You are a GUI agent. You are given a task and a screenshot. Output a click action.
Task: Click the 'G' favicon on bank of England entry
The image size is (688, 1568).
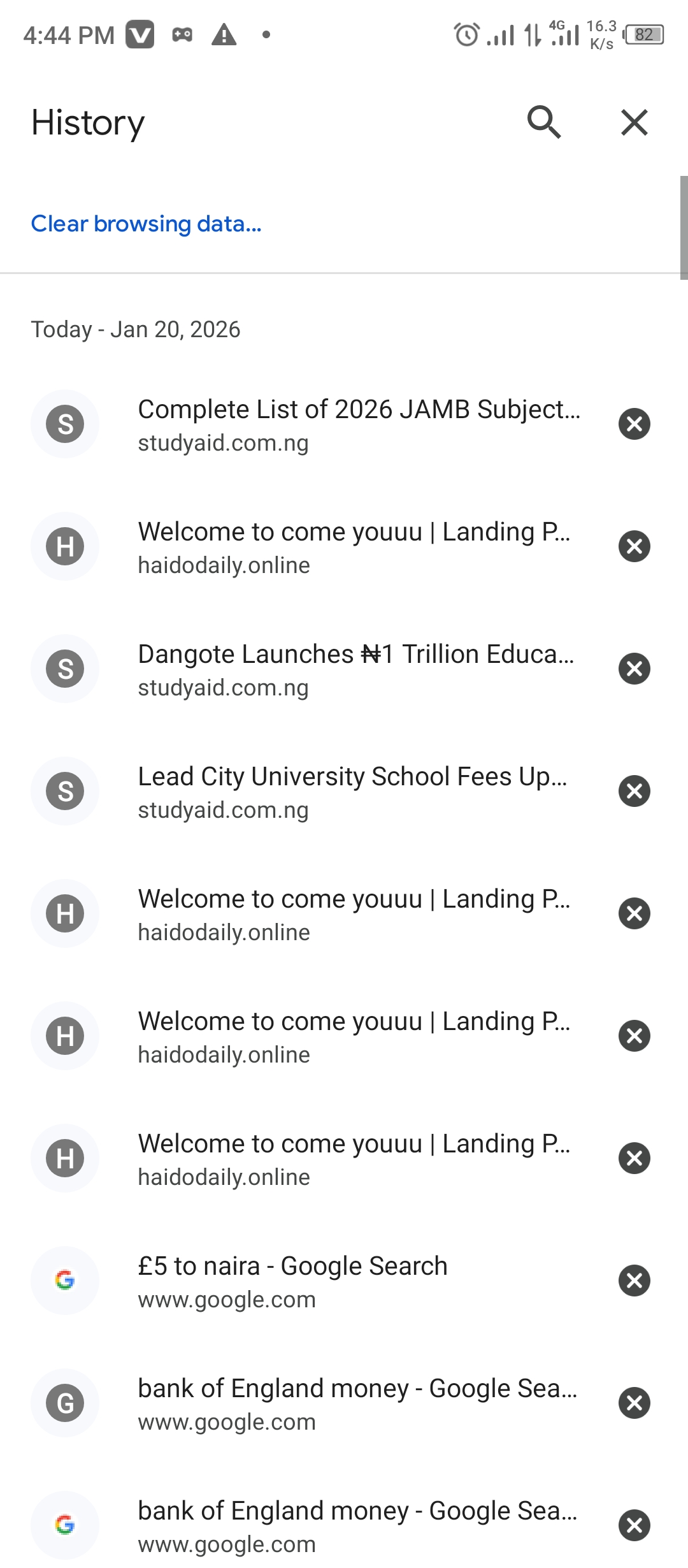click(64, 1404)
